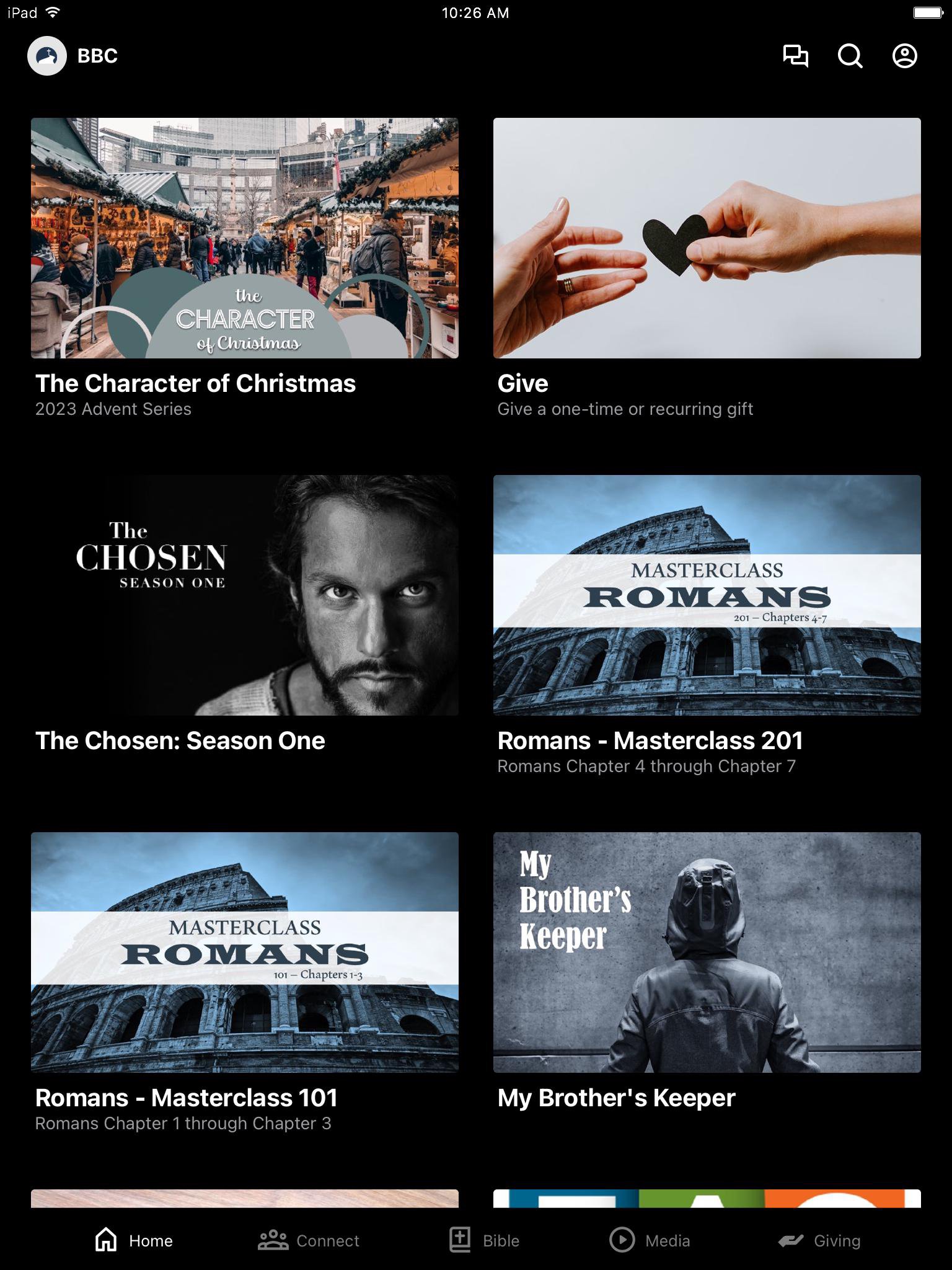Switch to the Giving tab
Viewport: 952px width, 1270px height.
[x=819, y=1240]
